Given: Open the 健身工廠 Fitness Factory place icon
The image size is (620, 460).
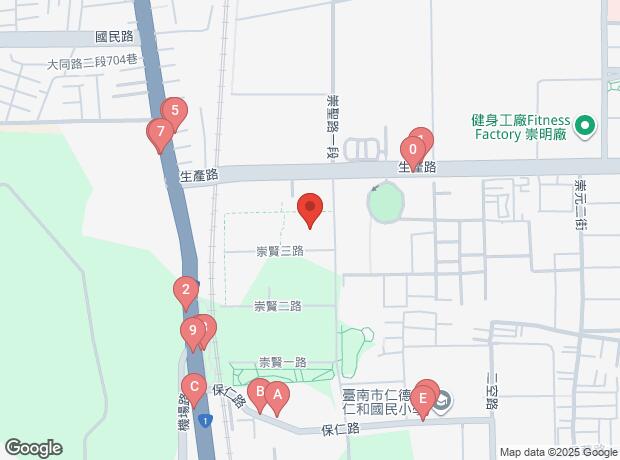Looking at the screenshot, I should click(586, 126).
